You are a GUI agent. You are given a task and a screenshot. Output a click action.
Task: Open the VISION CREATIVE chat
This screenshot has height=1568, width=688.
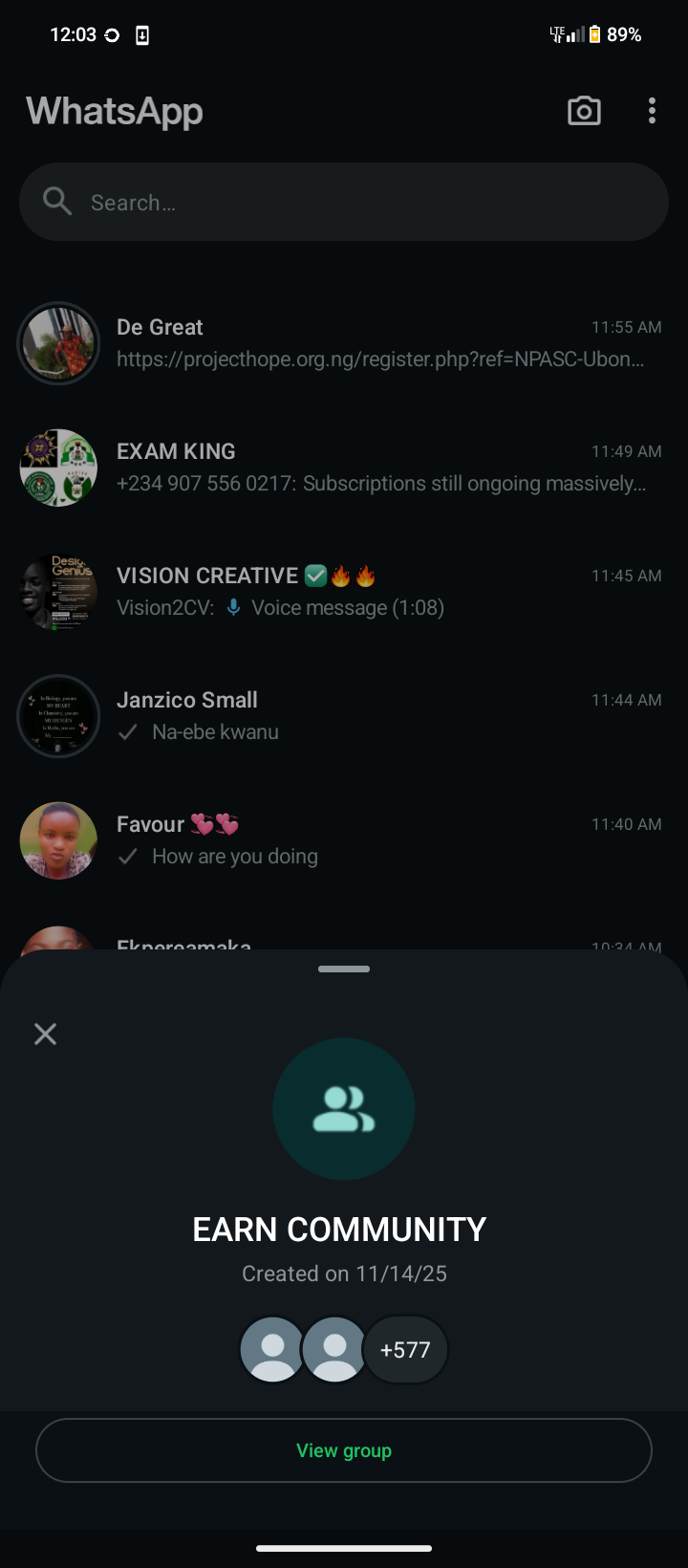(x=382, y=592)
